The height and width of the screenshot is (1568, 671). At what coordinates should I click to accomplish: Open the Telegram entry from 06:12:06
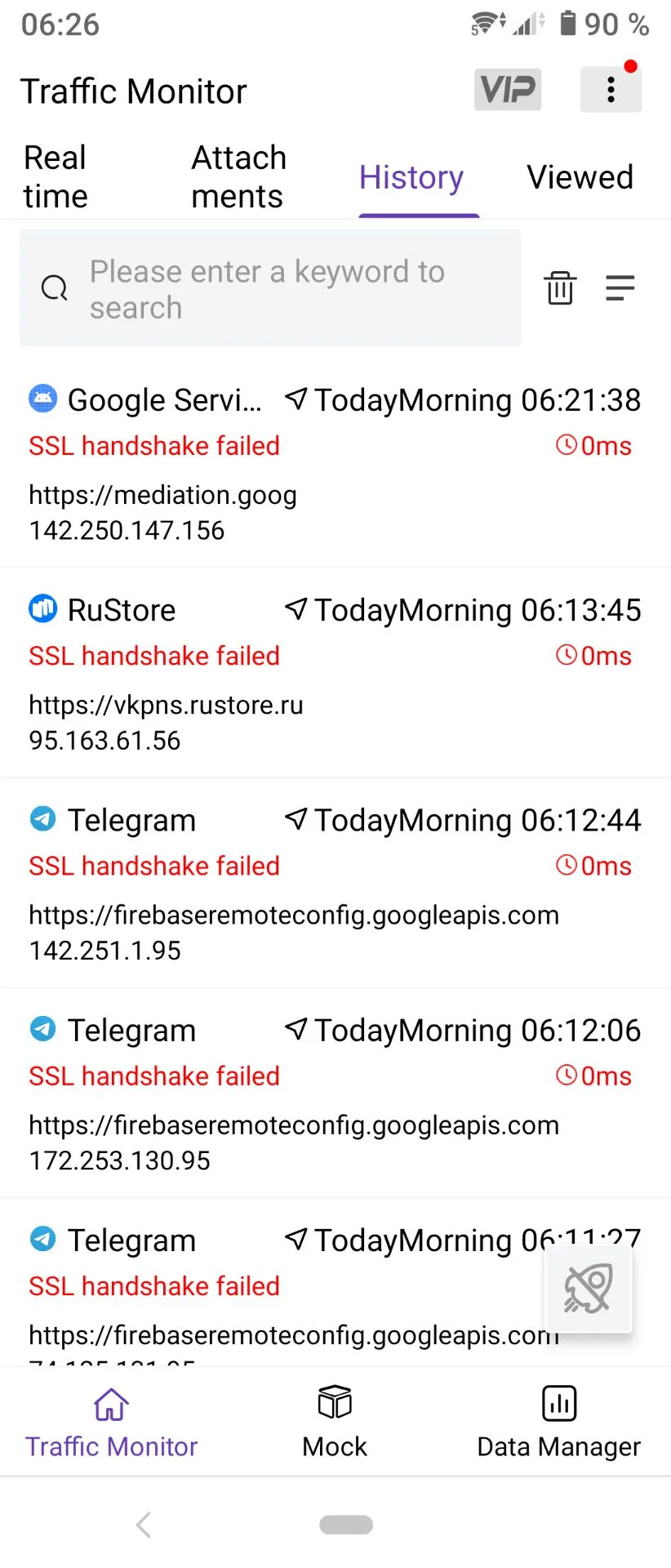click(x=335, y=1094)
